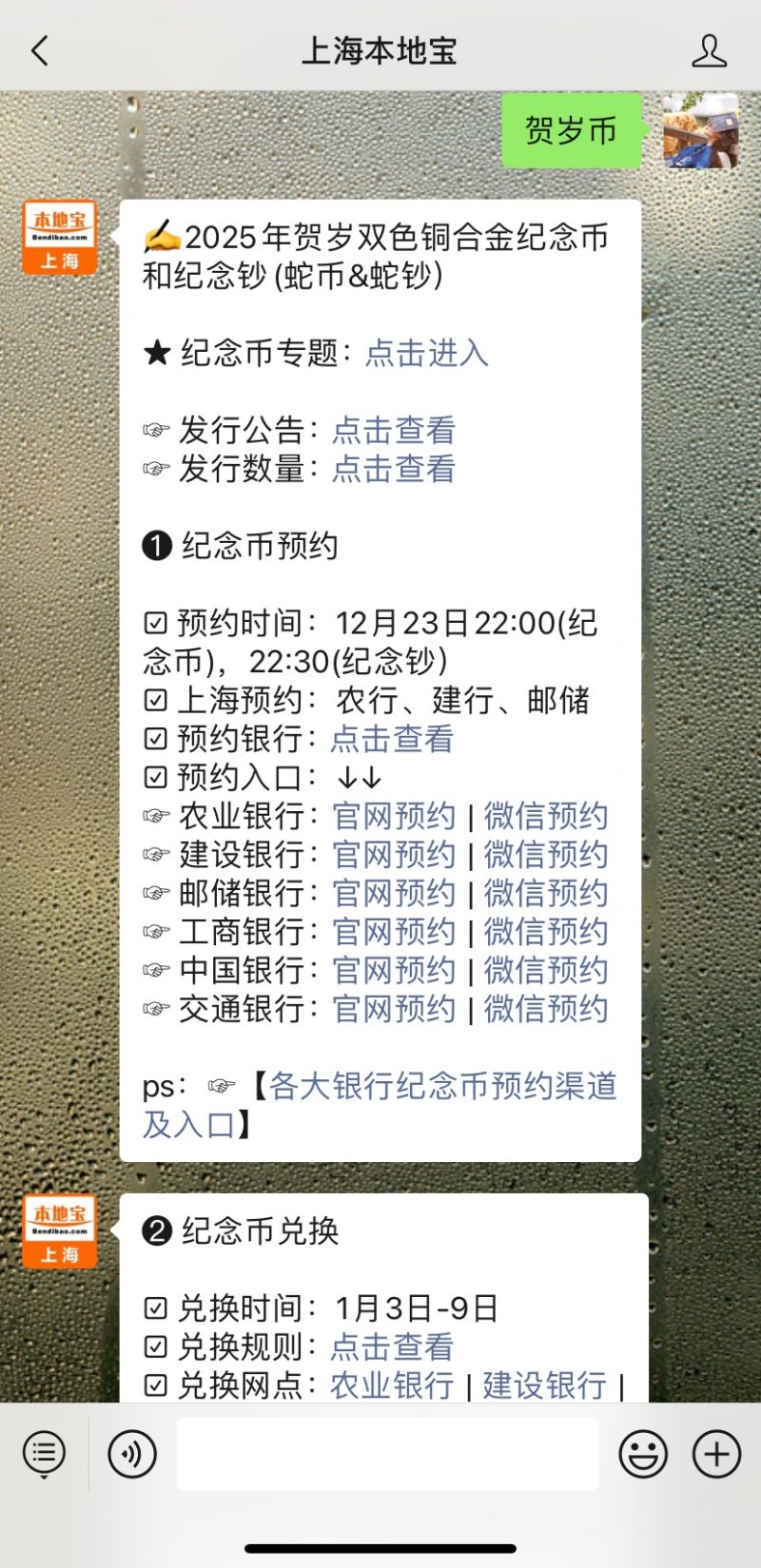Switch to voice input mode
This screenshot has width=761, height=1568.
132,1454
